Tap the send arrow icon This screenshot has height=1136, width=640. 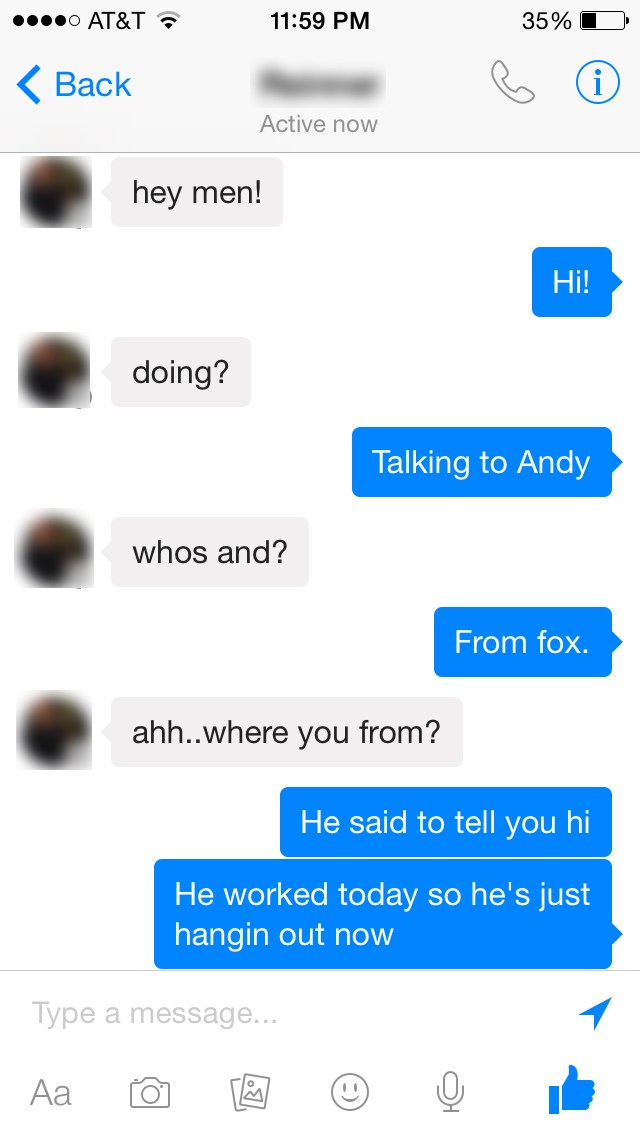596,1013
